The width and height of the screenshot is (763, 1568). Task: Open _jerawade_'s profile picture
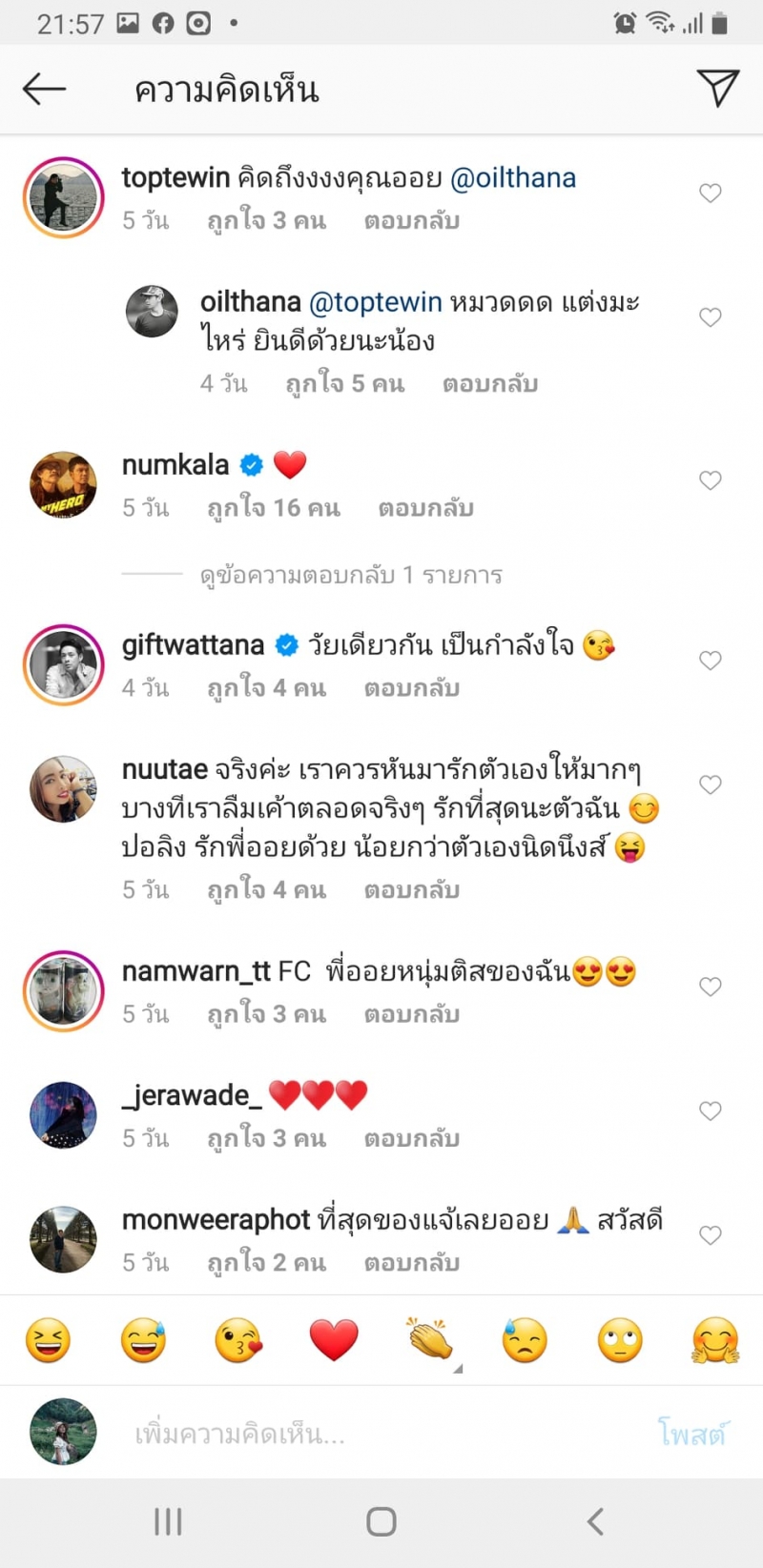[63, 1114]
